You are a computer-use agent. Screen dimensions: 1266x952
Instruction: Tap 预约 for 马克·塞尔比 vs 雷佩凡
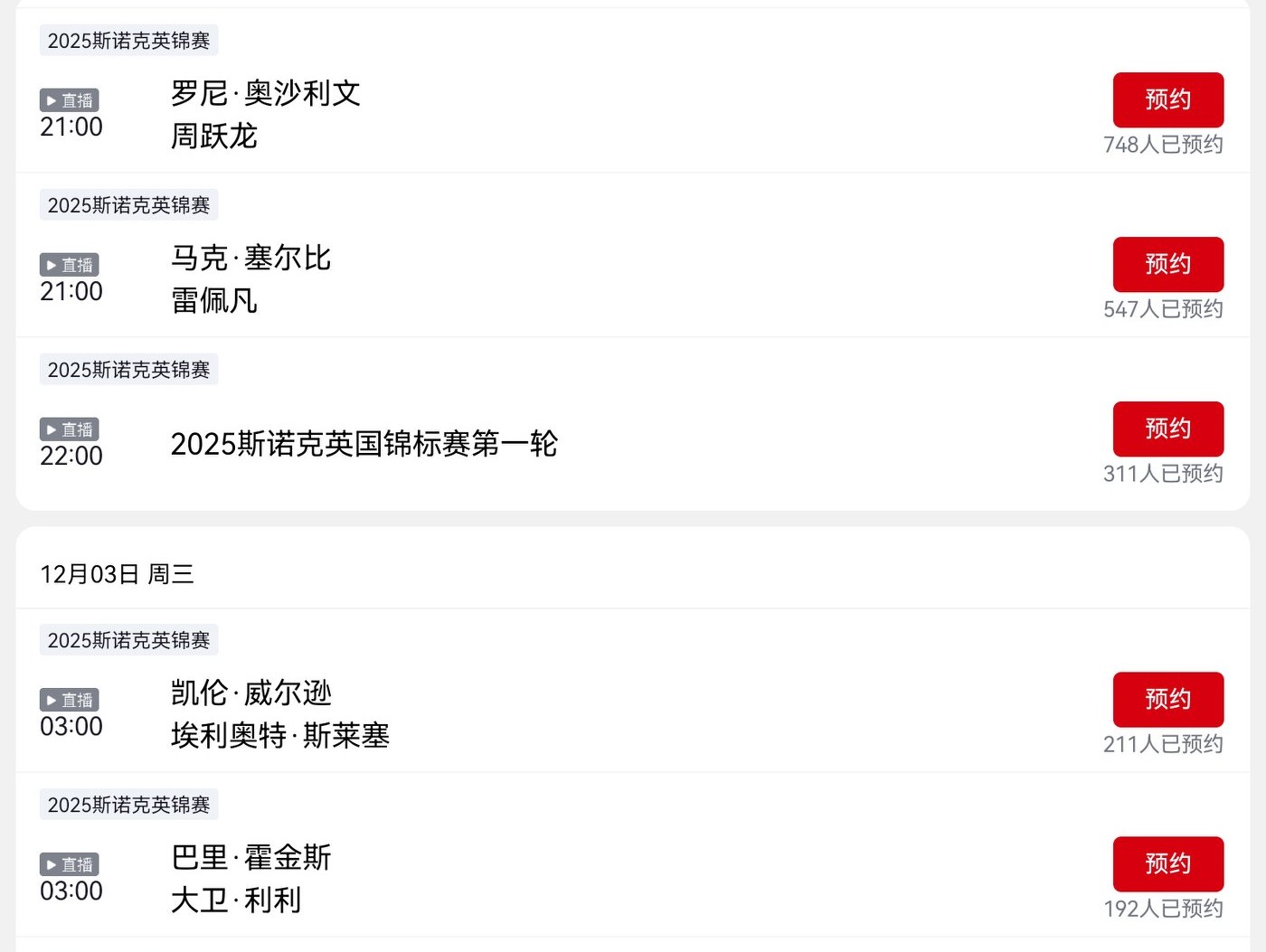pos(1167,264)
